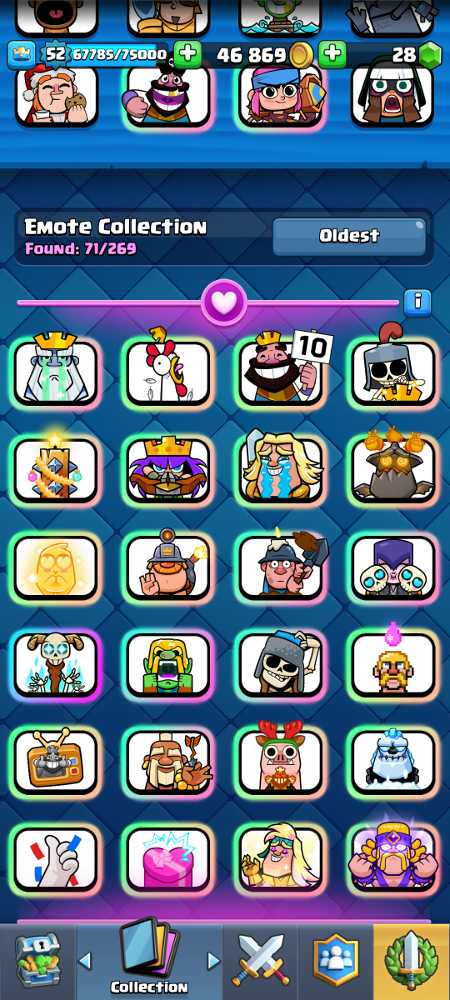The width and height of the screenshot is (450, 1000).
Task: Add more gold with the plus button
Action: tap(331, 54)
